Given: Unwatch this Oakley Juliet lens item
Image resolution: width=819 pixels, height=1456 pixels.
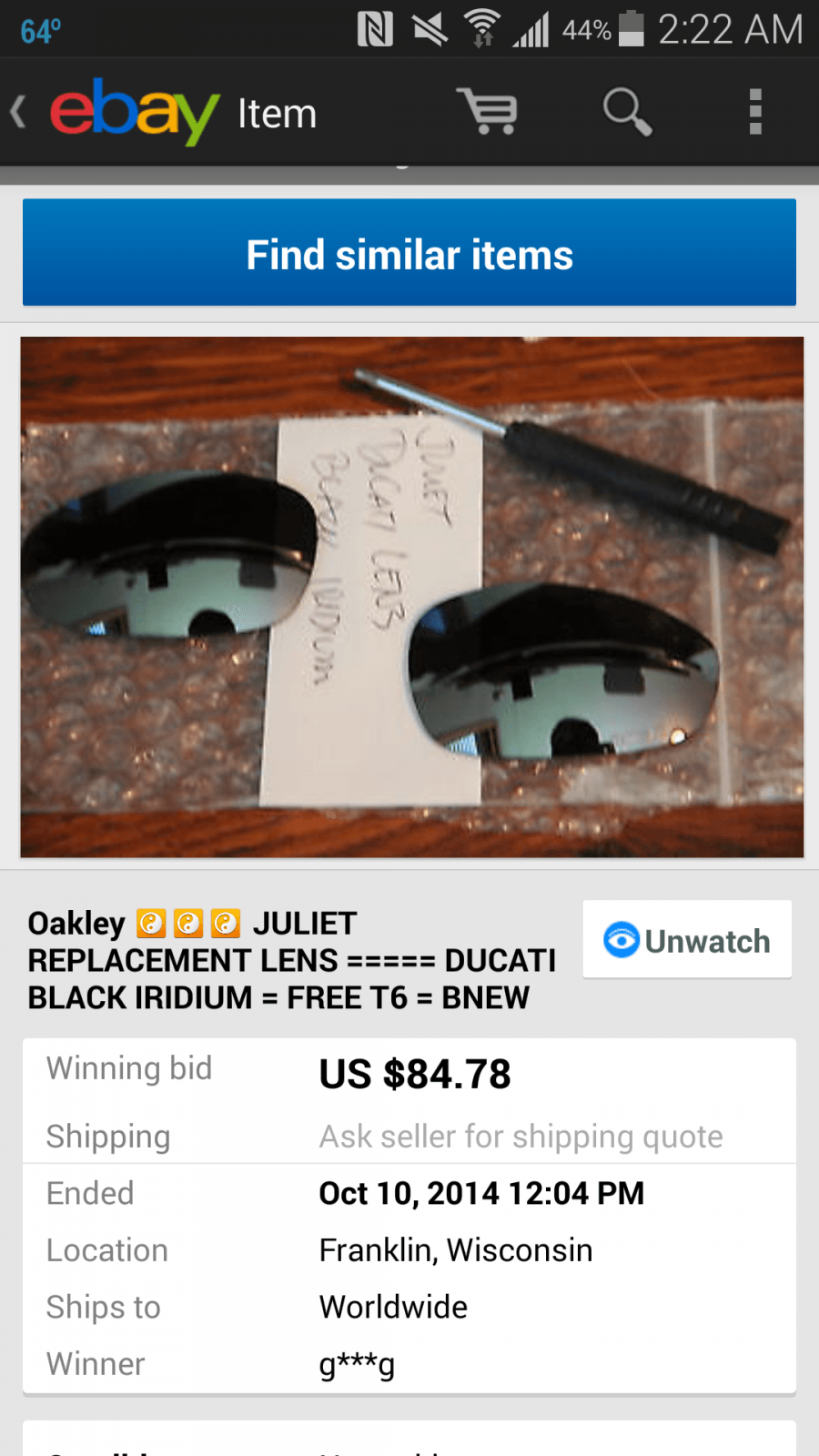Looking at the screenshot, I should point(687,940).
